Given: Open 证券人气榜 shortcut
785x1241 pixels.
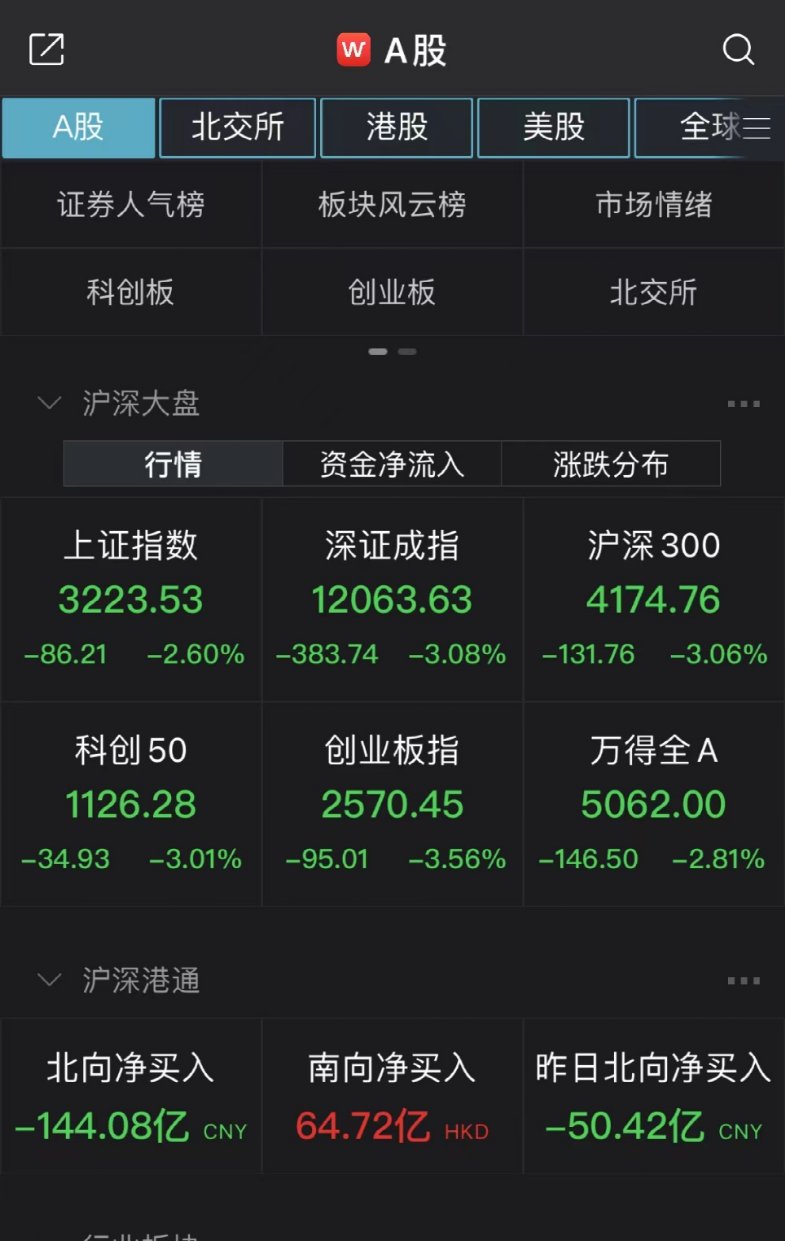Looking at the screenshot, I should pyautogui.click(x=130, y=204).
